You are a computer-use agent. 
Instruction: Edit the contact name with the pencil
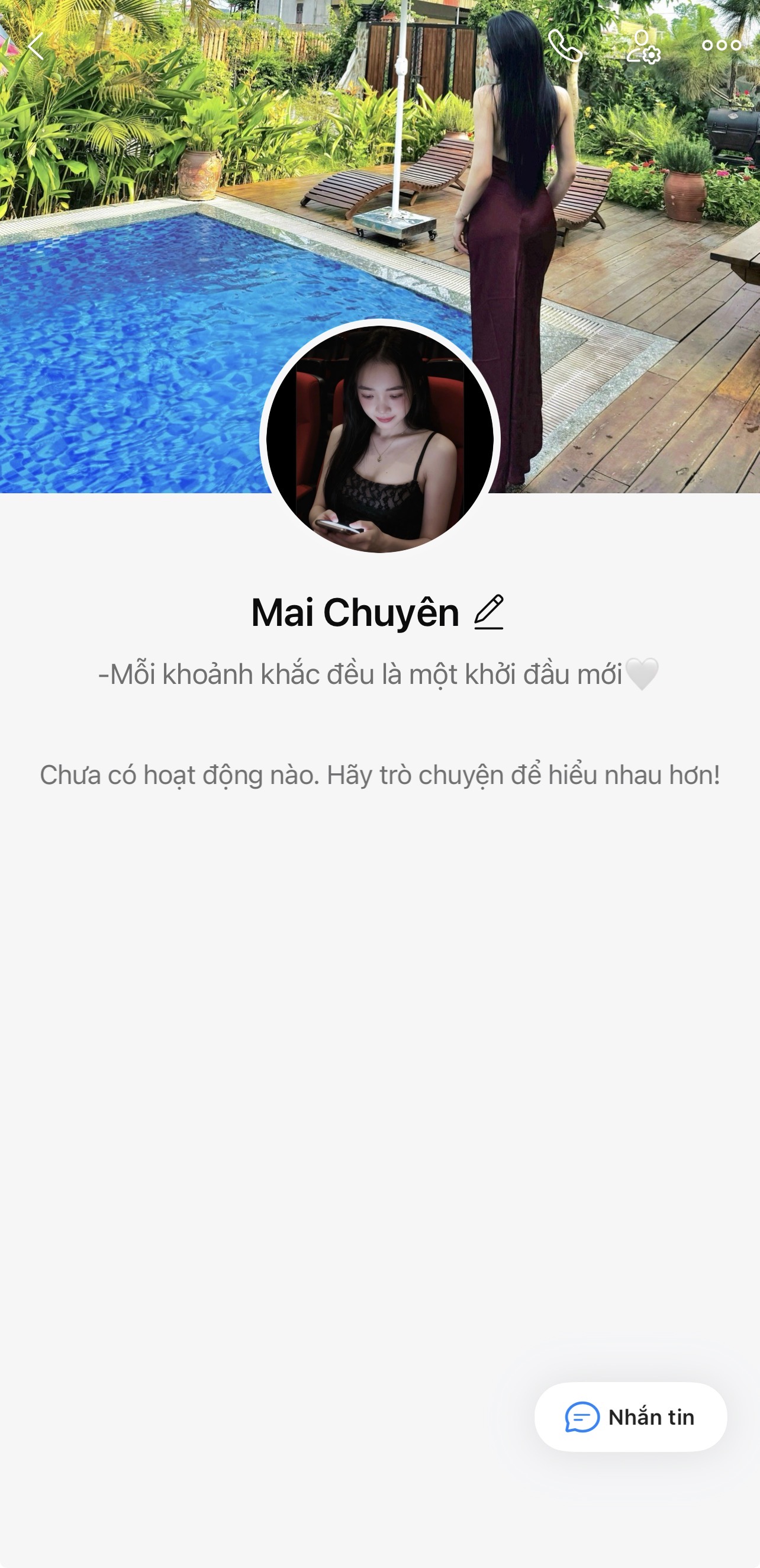click(489, 612)
